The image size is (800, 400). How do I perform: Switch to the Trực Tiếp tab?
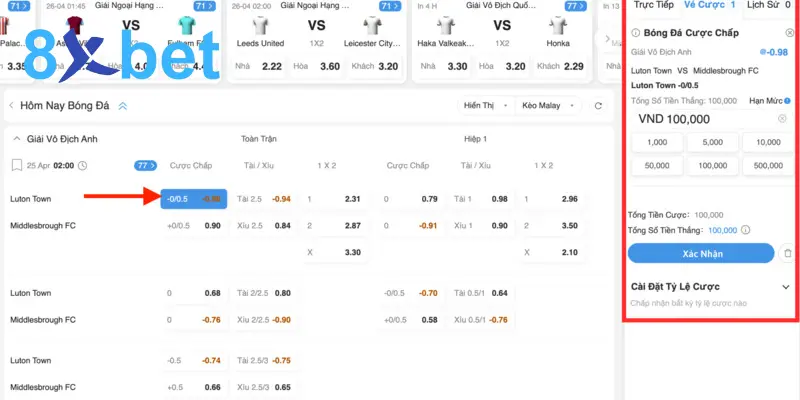[652, 6]
